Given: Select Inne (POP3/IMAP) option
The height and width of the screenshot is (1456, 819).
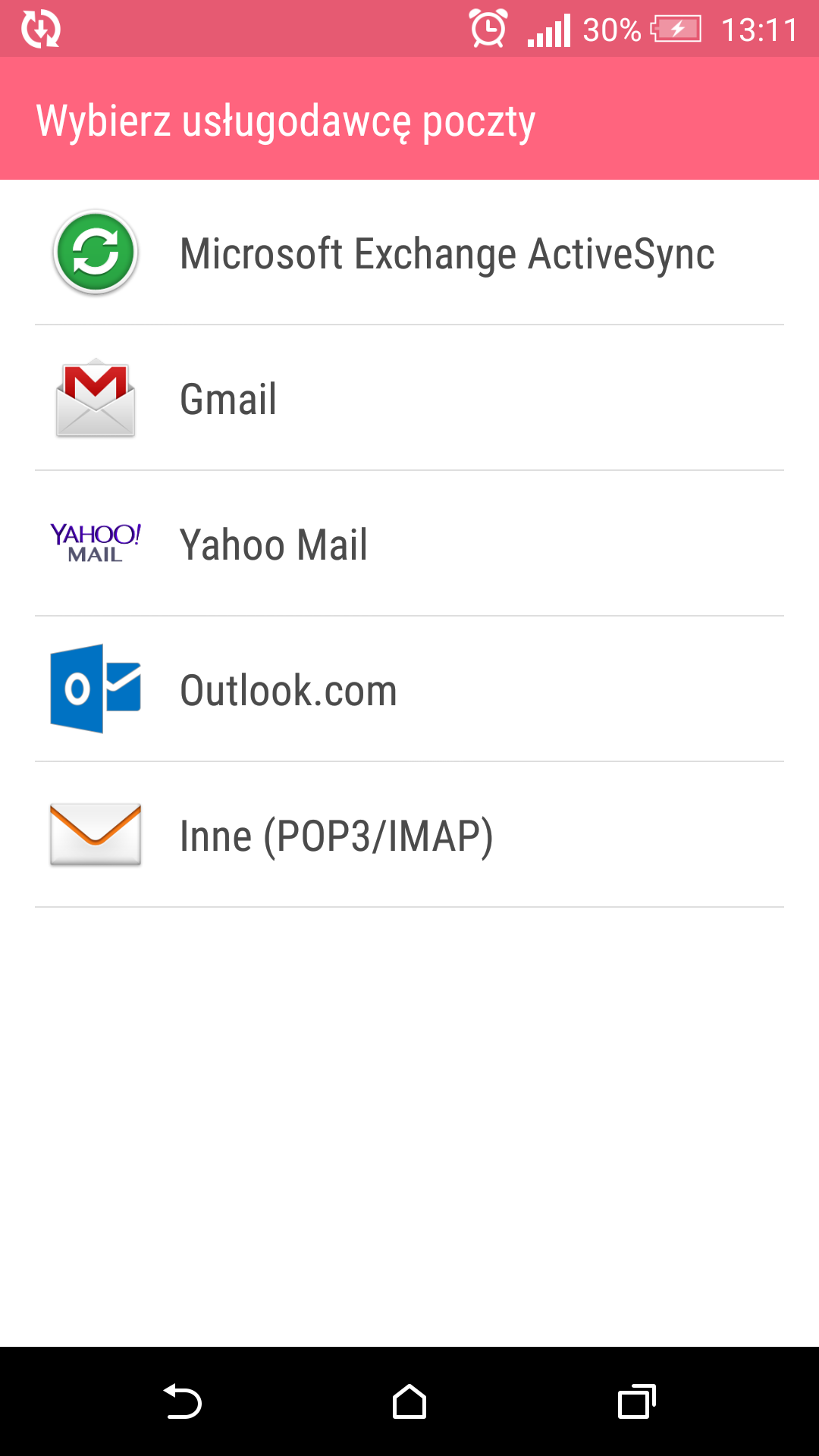Looking at the screenshot, I should point(409,835).
